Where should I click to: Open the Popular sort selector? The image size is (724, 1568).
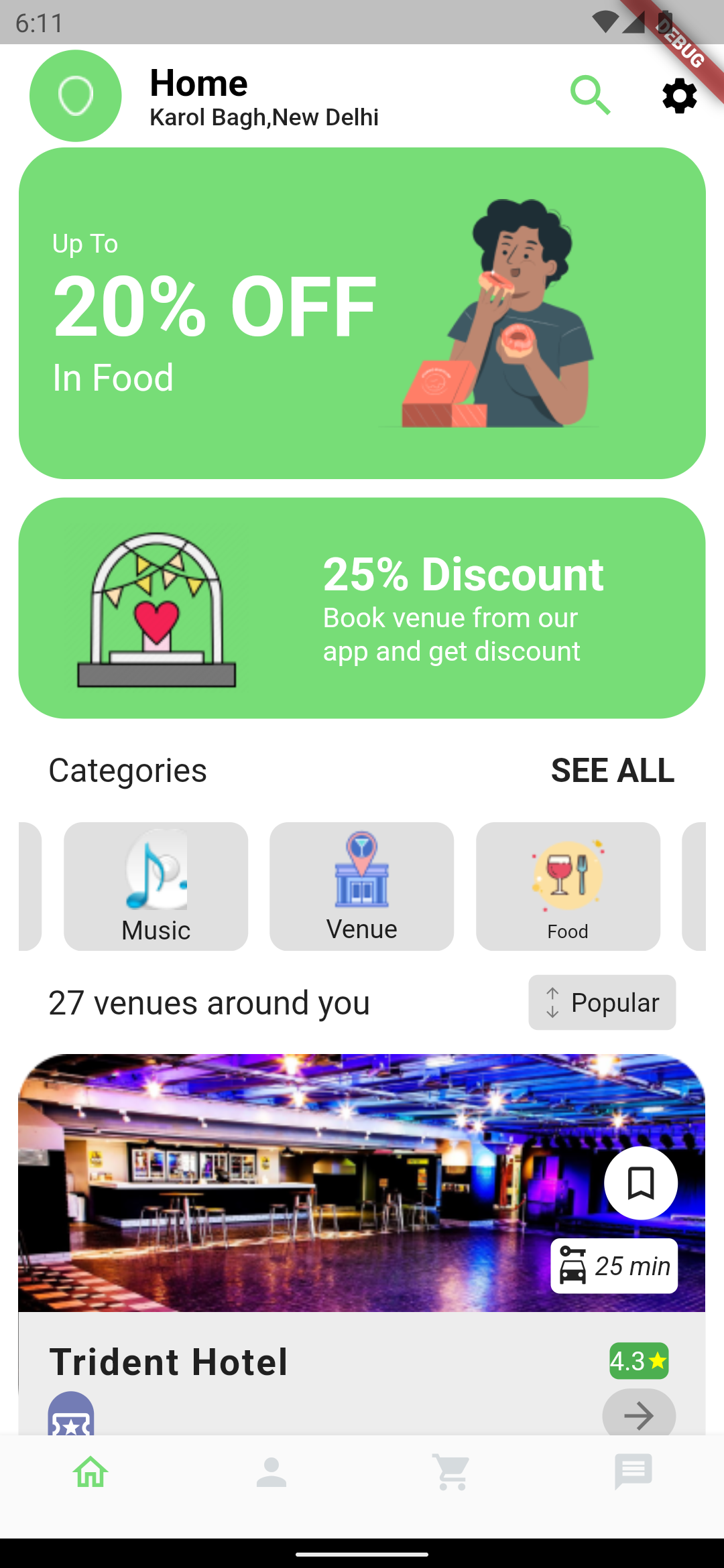tap(601, 1002)
